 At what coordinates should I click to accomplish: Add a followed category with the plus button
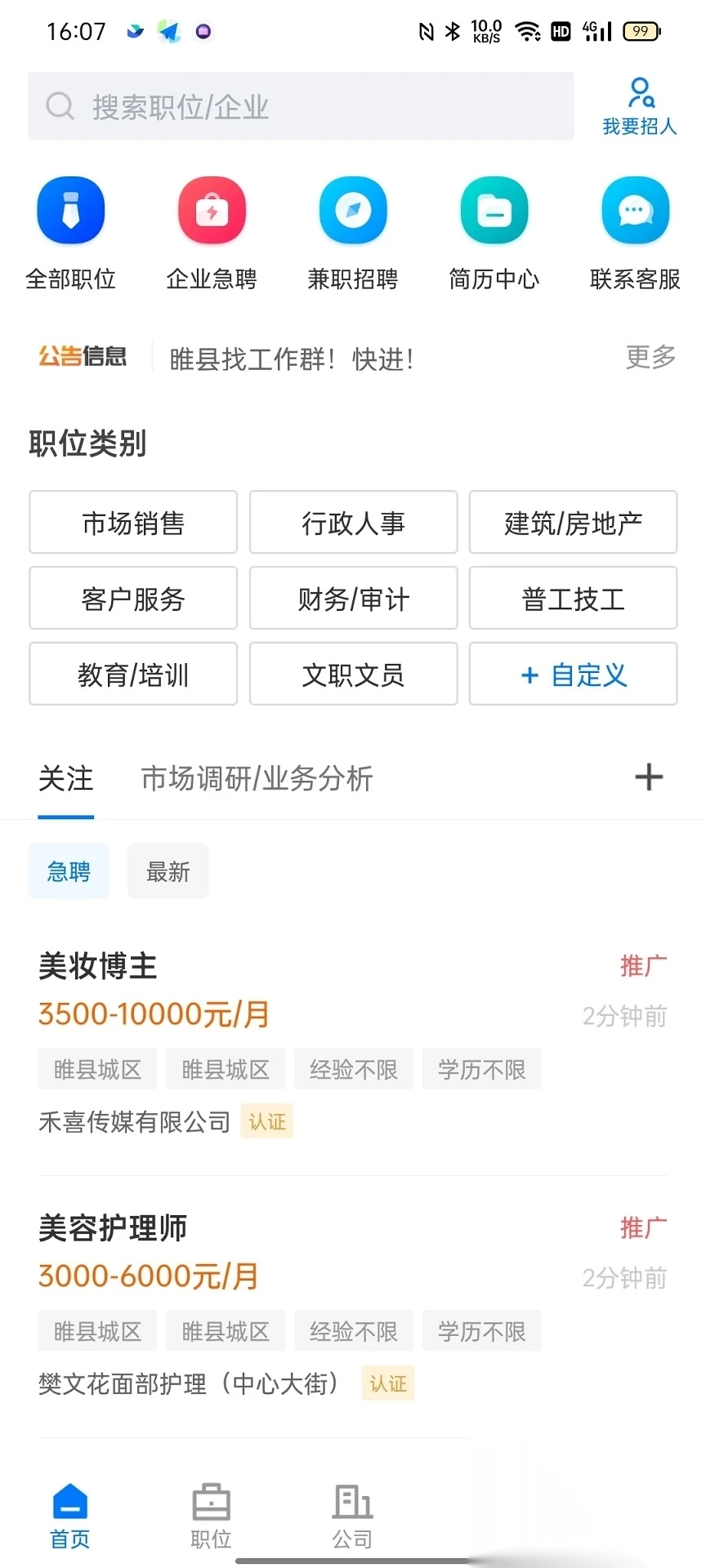[x=648, y=777]
